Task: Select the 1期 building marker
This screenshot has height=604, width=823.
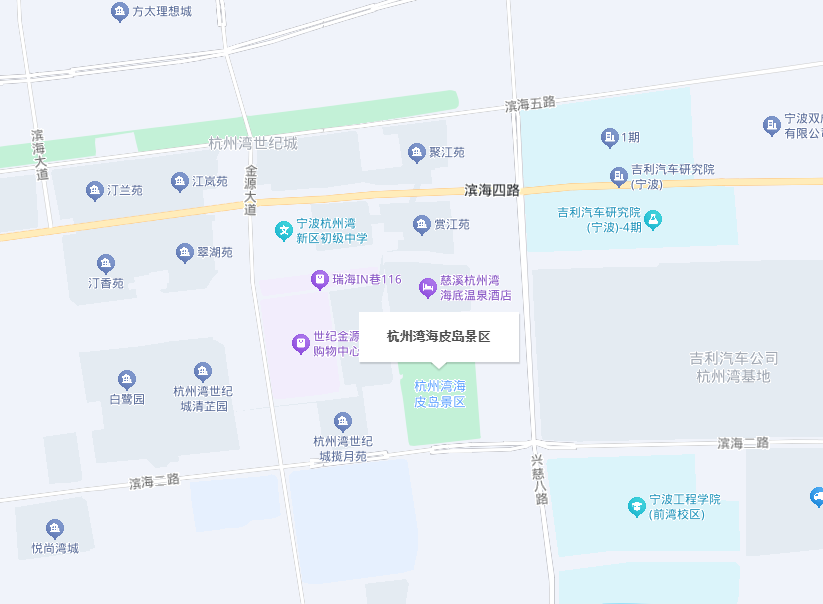Action: [x=607, y=137]
